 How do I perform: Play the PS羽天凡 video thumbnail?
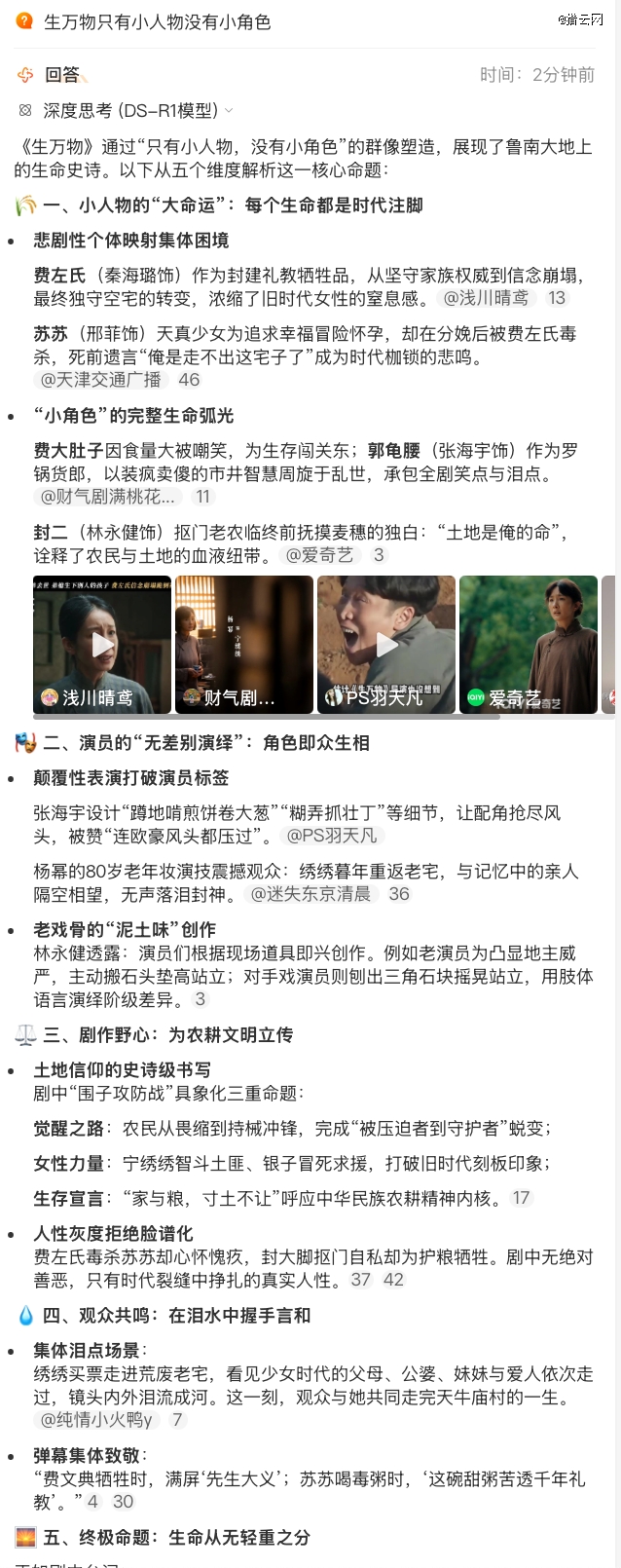point(386,644)
